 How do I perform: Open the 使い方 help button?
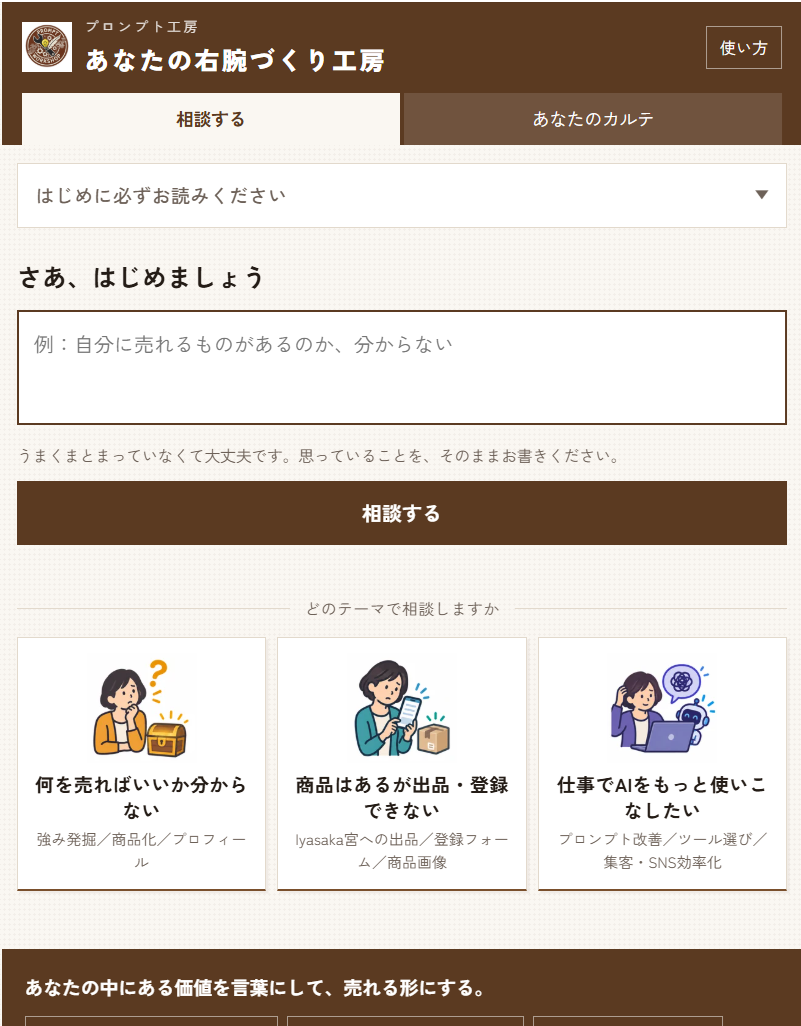(743, 47)
